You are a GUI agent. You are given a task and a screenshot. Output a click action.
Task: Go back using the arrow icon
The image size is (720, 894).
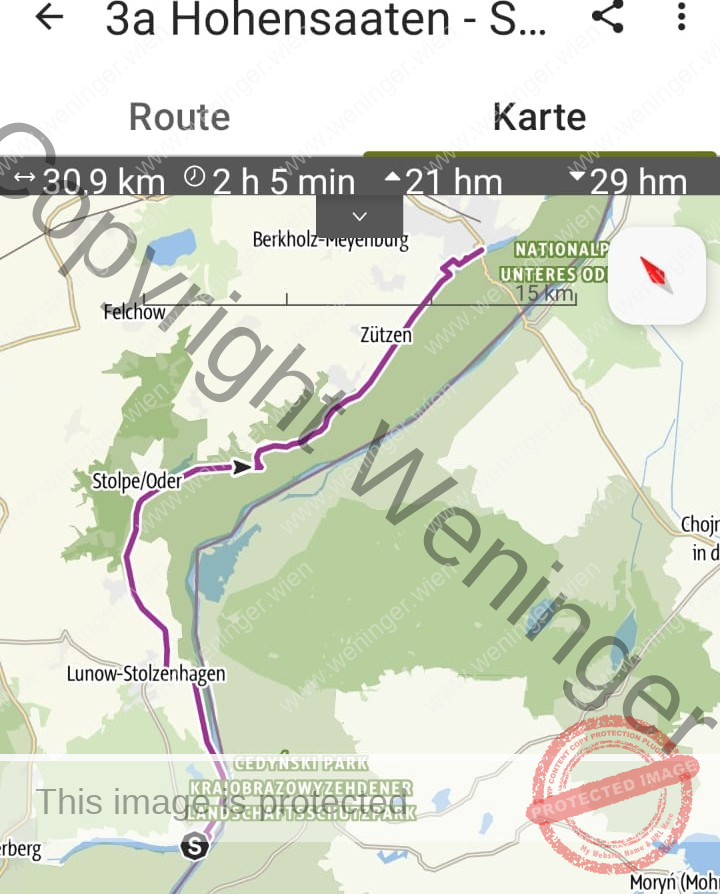[x=48, y=18]
